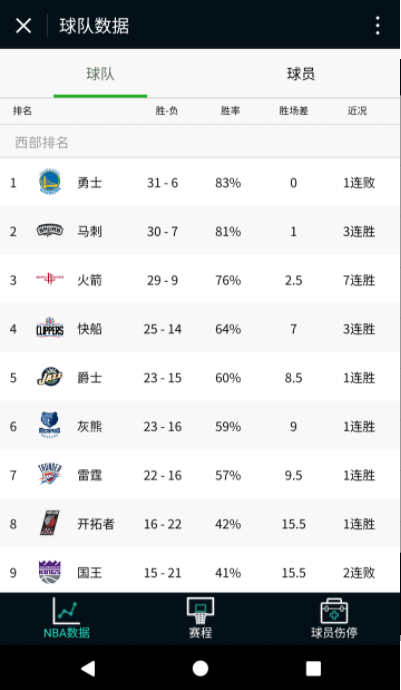This screenshot has height=690, width=401.
Task: Switch to the 球员 tab
Action: pyautogui.click(x=301, y=73)
